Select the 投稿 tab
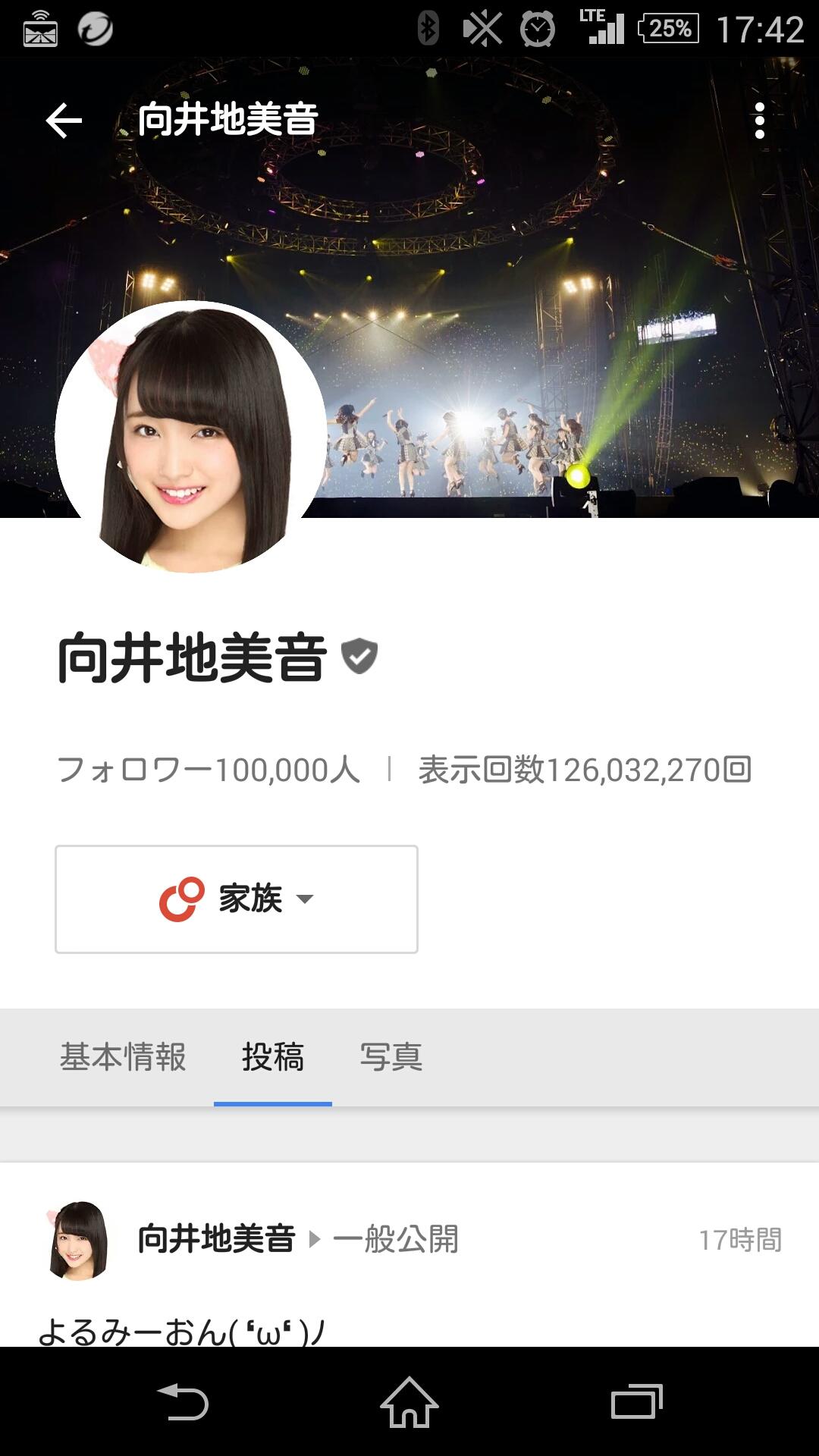819x1456 pixels. click(273, 1057)
